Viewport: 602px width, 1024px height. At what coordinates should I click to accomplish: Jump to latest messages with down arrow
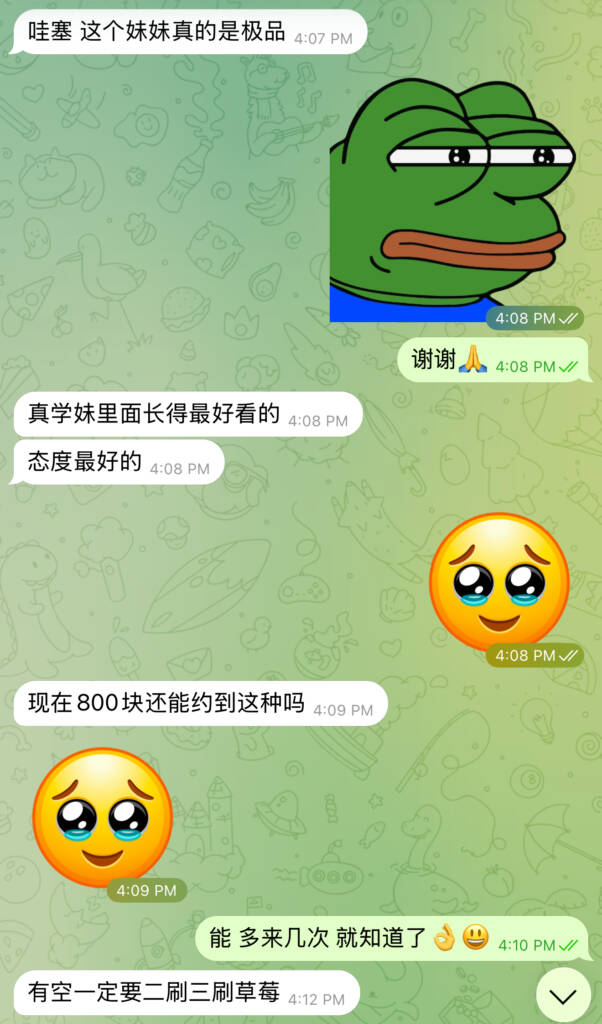564,995
